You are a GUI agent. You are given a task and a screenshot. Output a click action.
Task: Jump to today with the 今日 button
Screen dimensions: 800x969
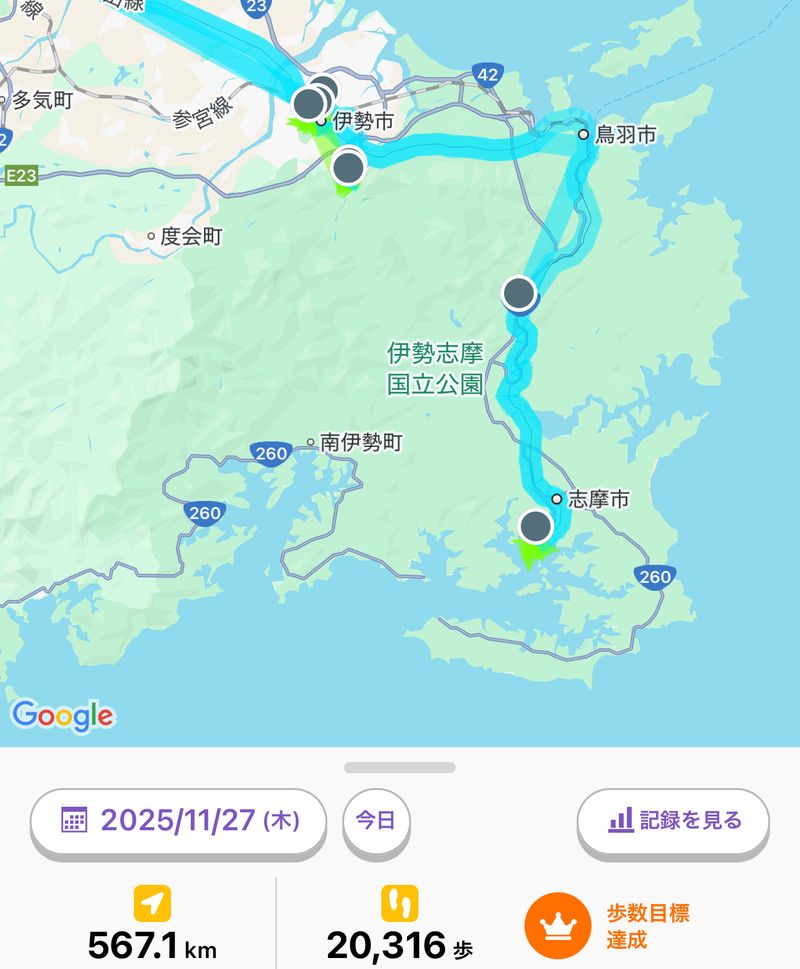(x=376, y=821)
